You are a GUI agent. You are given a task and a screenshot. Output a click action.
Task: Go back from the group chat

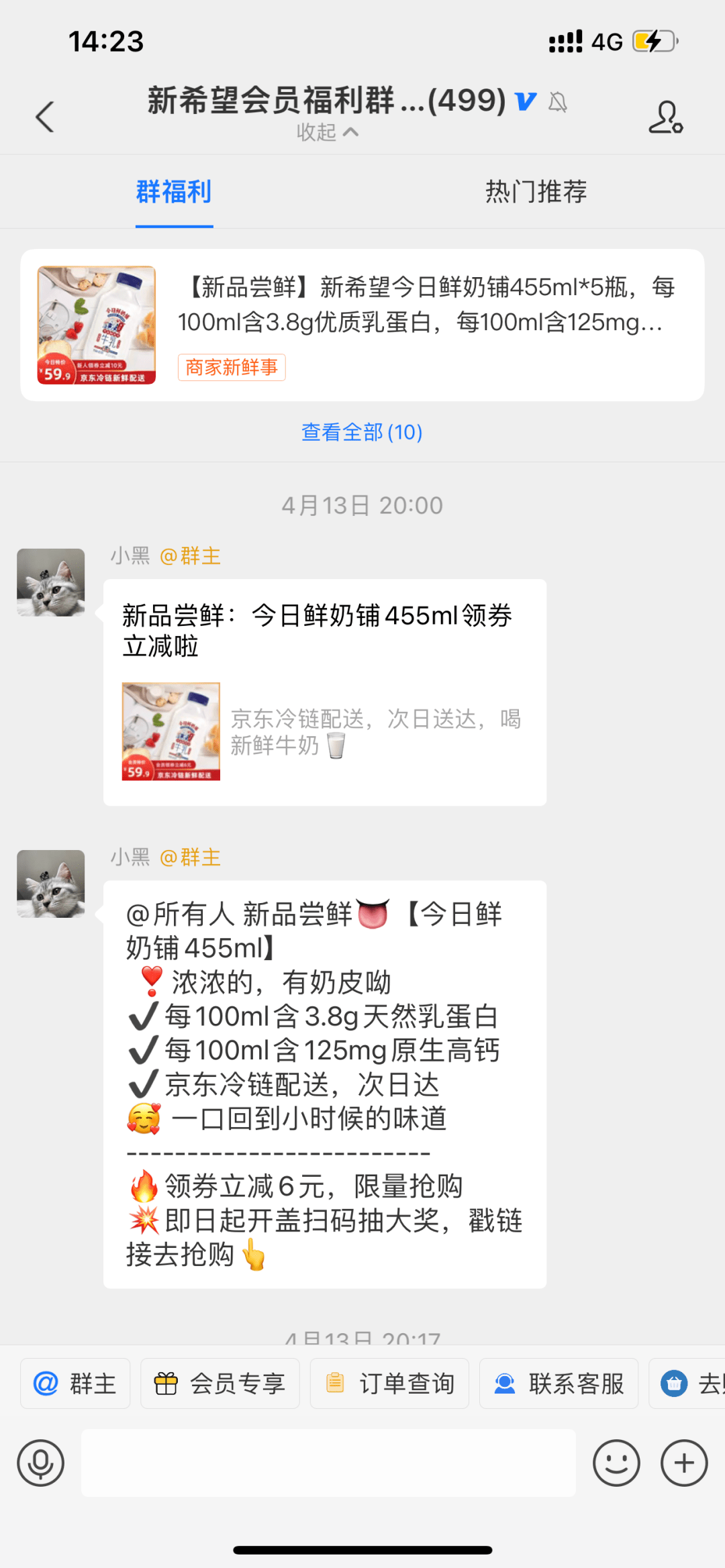(44, 117)
